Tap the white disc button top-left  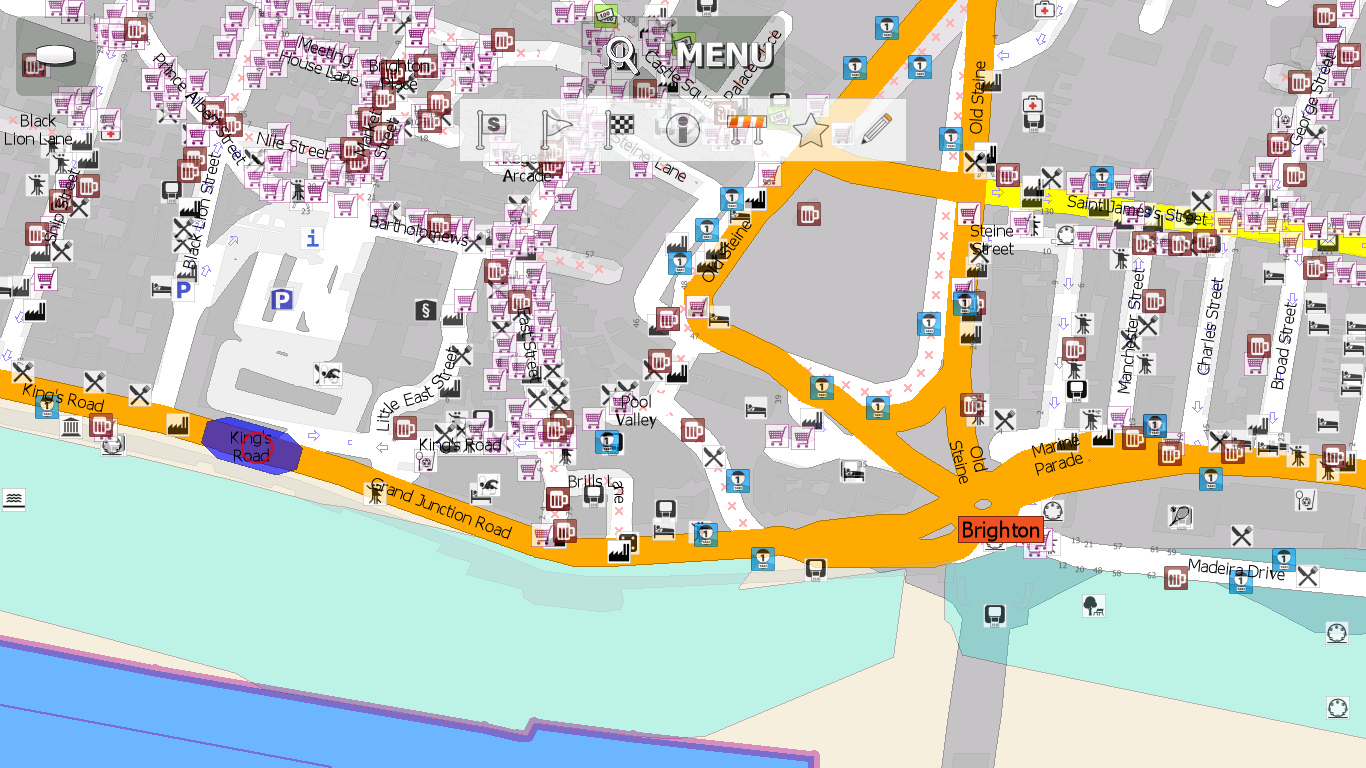pyautogui.click(x=56, y=56)
